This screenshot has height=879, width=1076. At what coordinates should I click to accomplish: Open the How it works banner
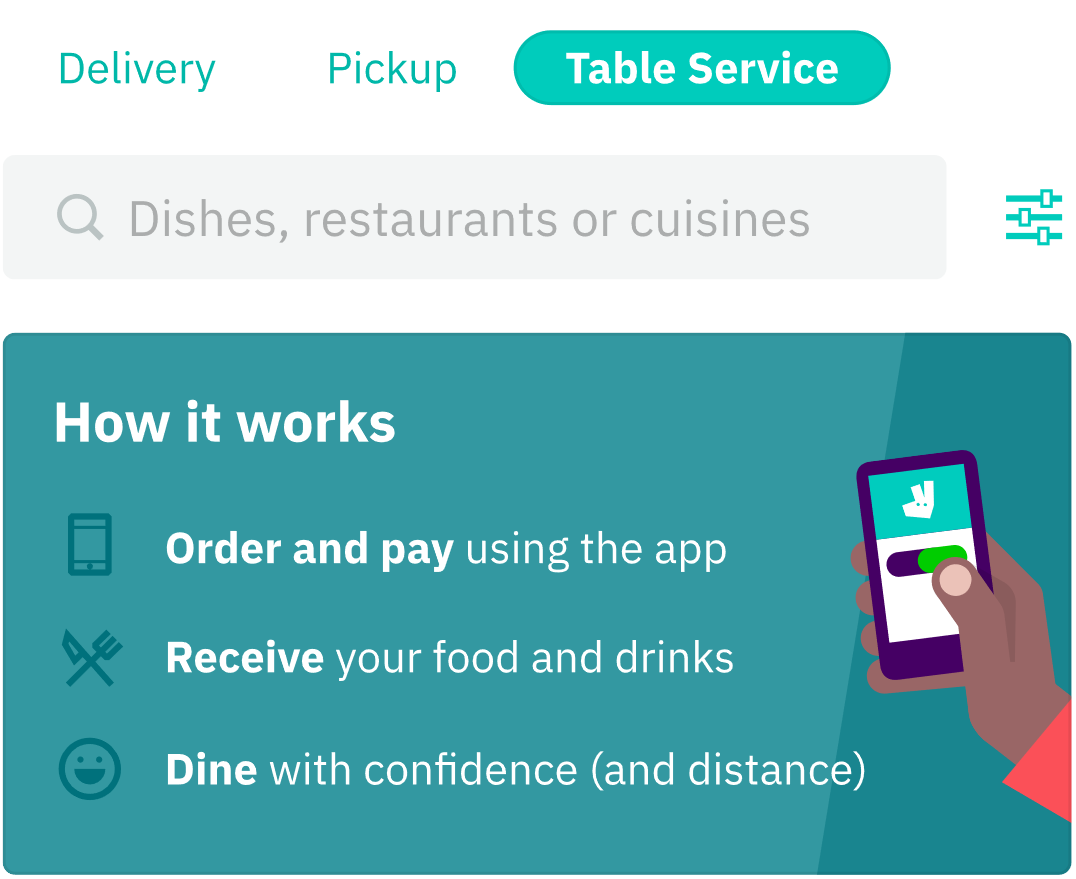(536, 603)
